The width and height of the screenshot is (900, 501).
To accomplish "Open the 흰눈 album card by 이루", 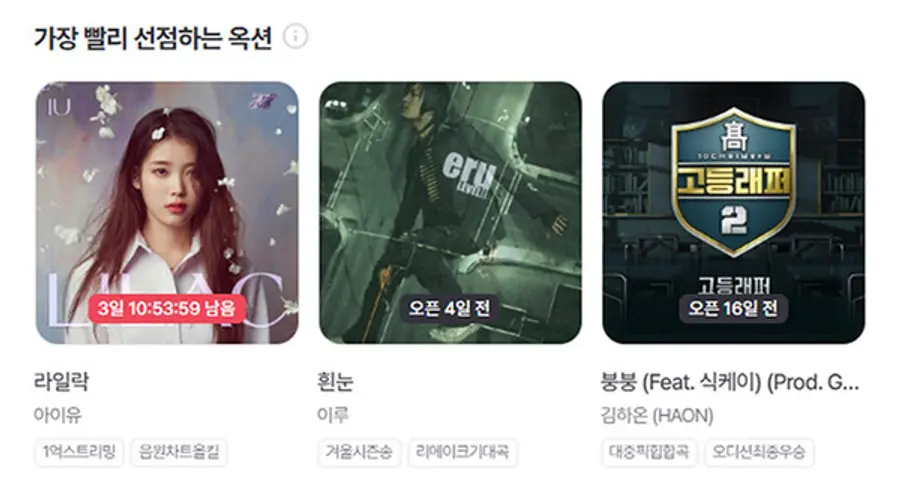I will click(x=450, y=213).
